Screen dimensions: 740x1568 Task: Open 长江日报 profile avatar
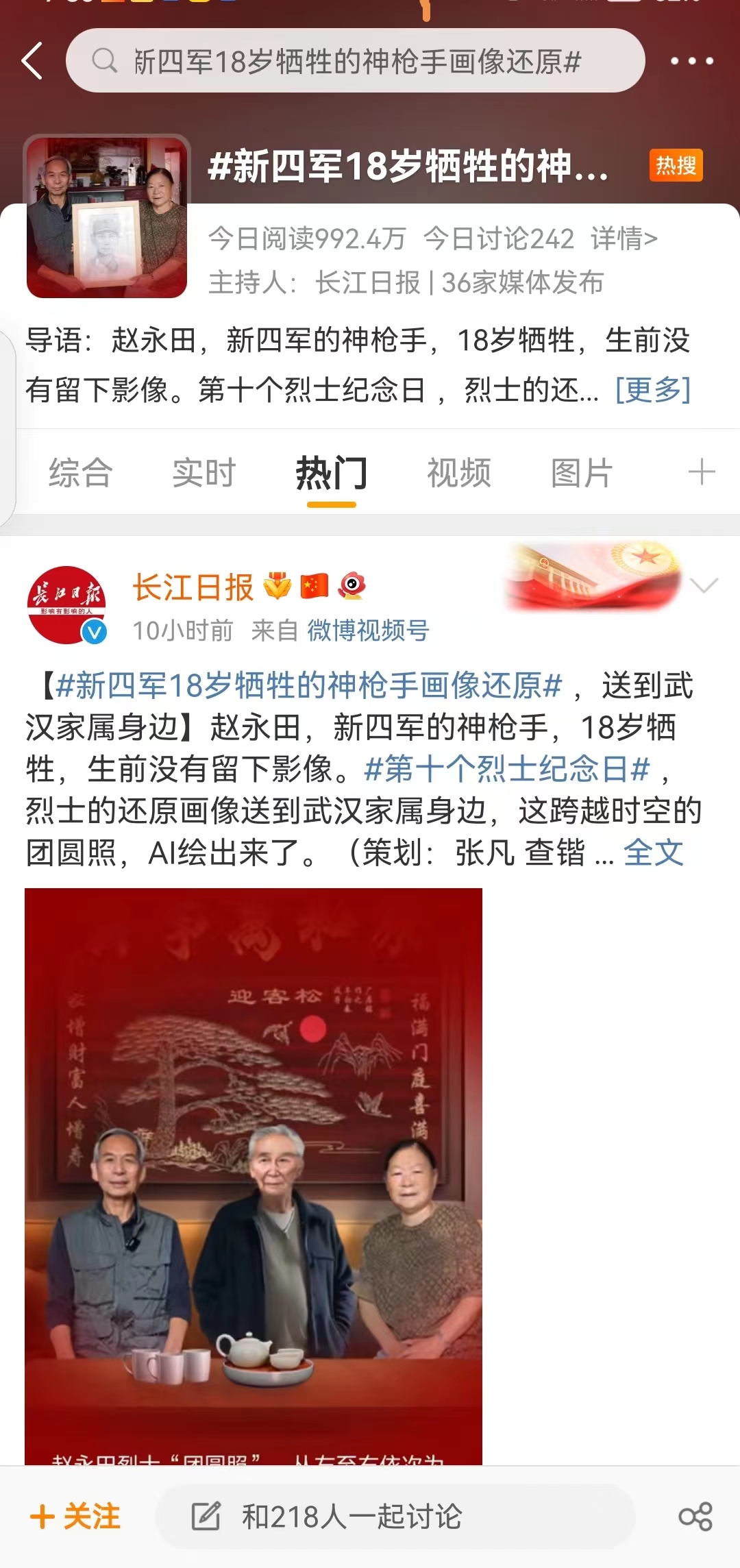[66, 604]
